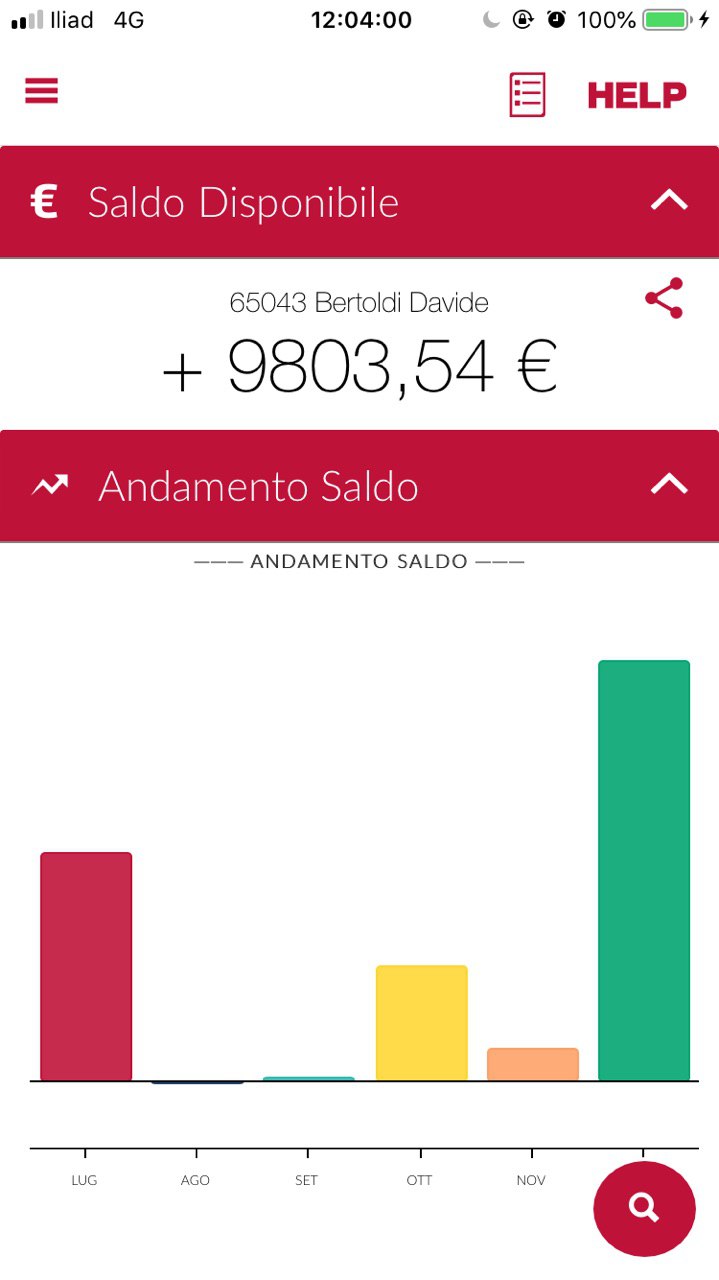Viewport: 719px width, 1280px height.
Task: Tap the HELP button
Action: (x=637, y=95)
